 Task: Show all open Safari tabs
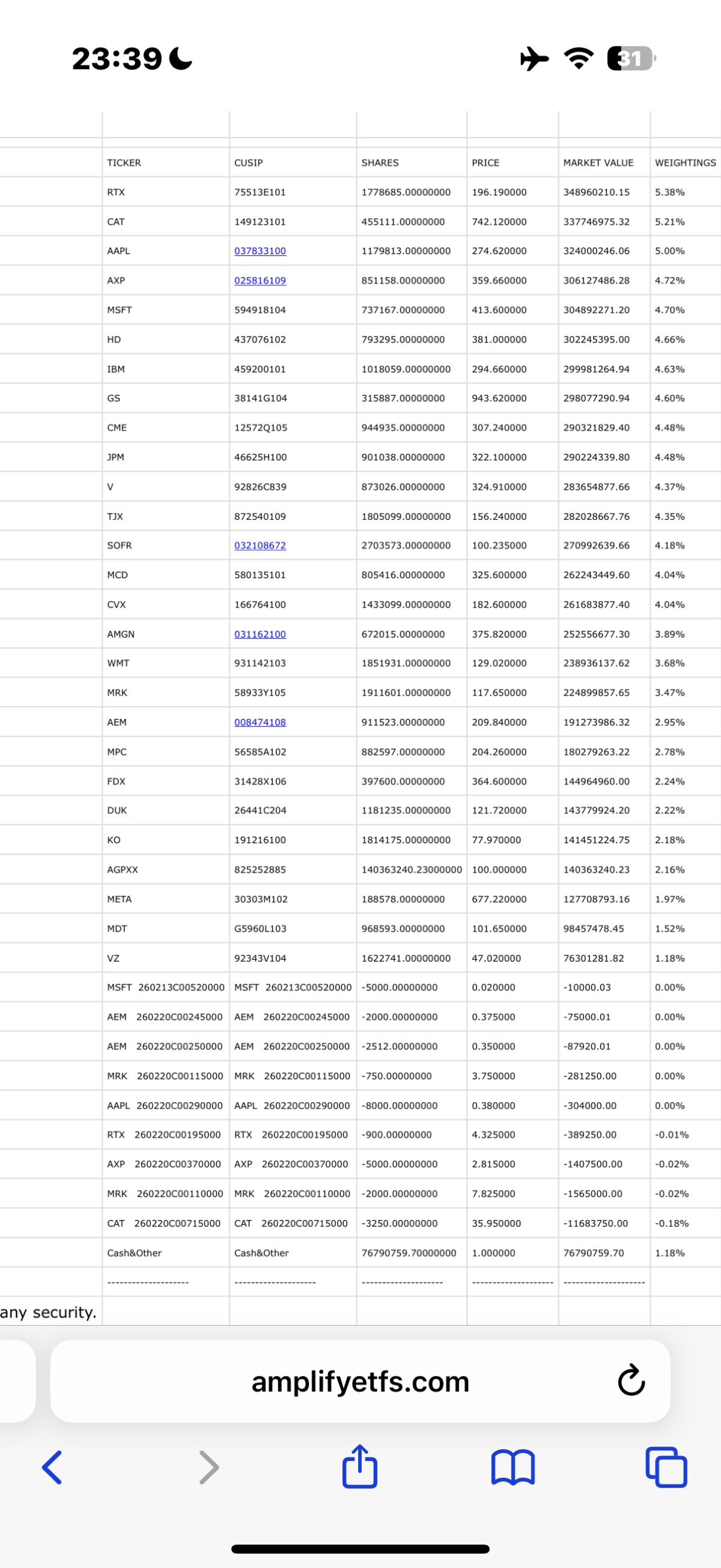pos(666,1468)
